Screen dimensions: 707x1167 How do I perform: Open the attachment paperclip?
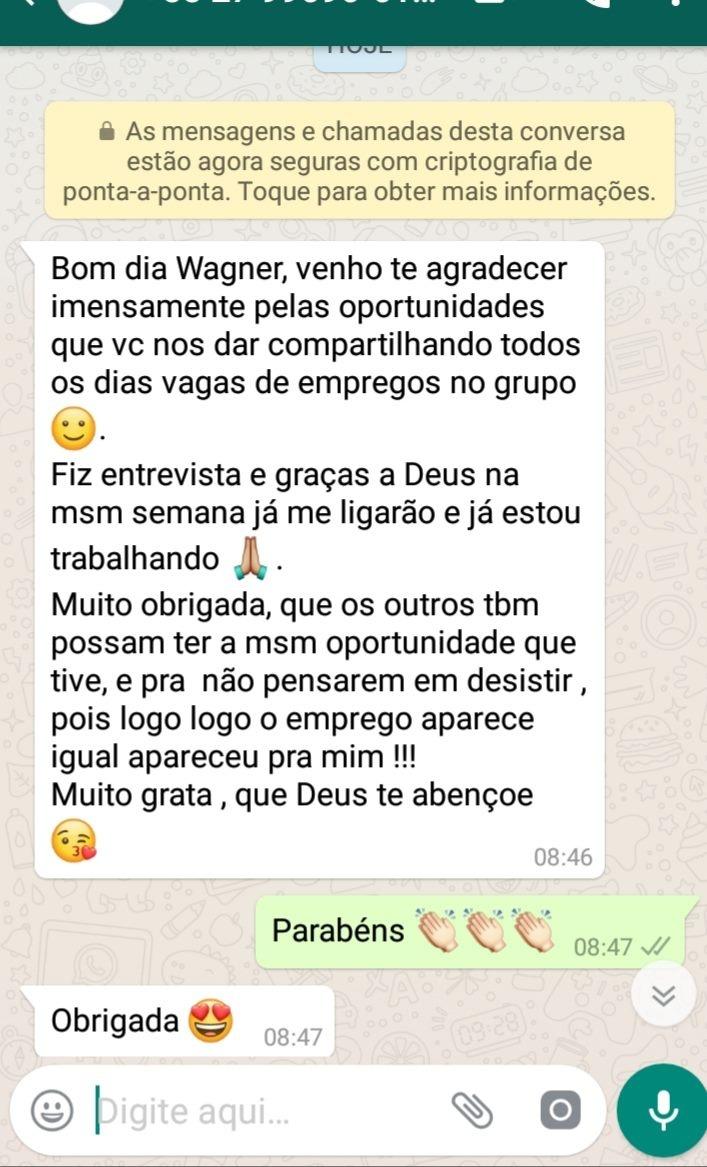(x=473, y=1110)
